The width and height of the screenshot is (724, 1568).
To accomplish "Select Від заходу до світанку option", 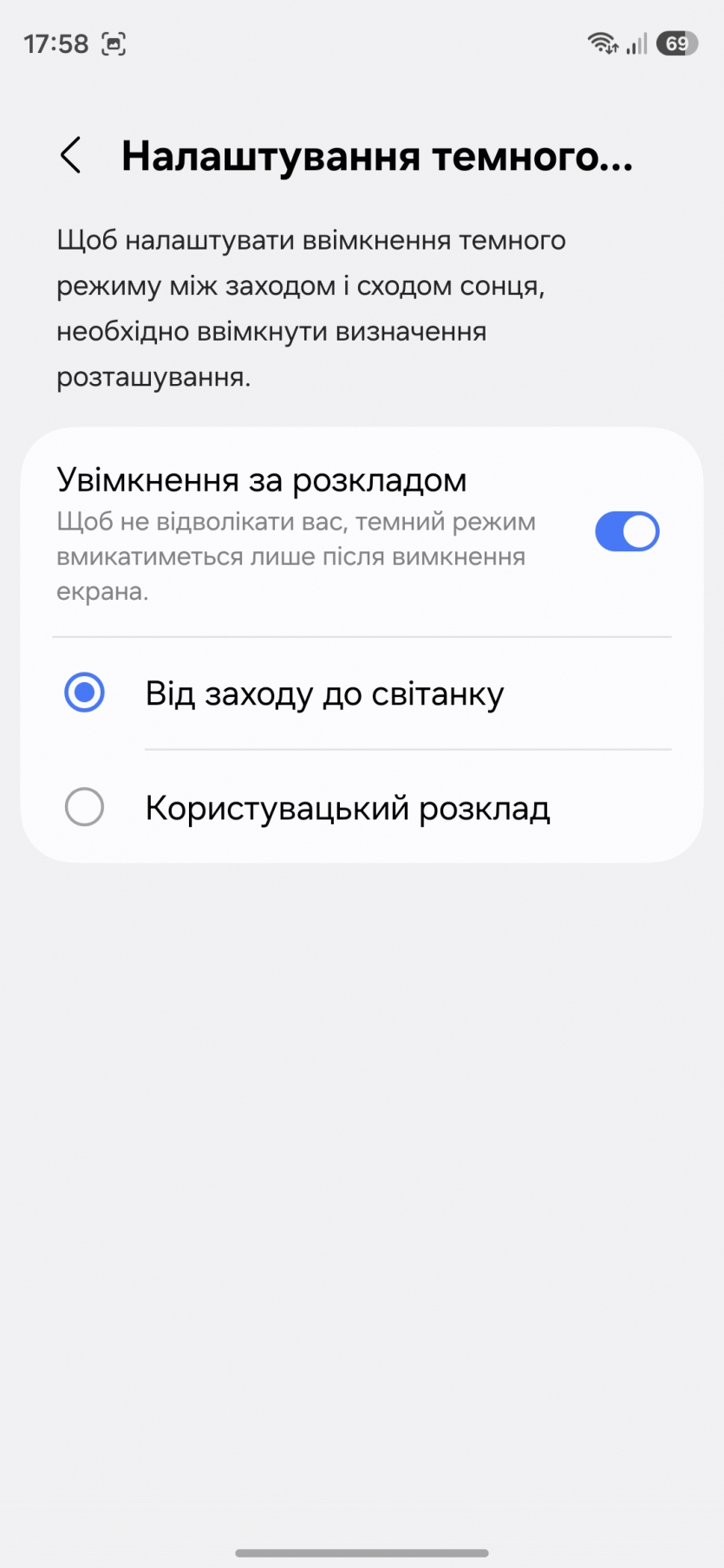I will point(85,693).
